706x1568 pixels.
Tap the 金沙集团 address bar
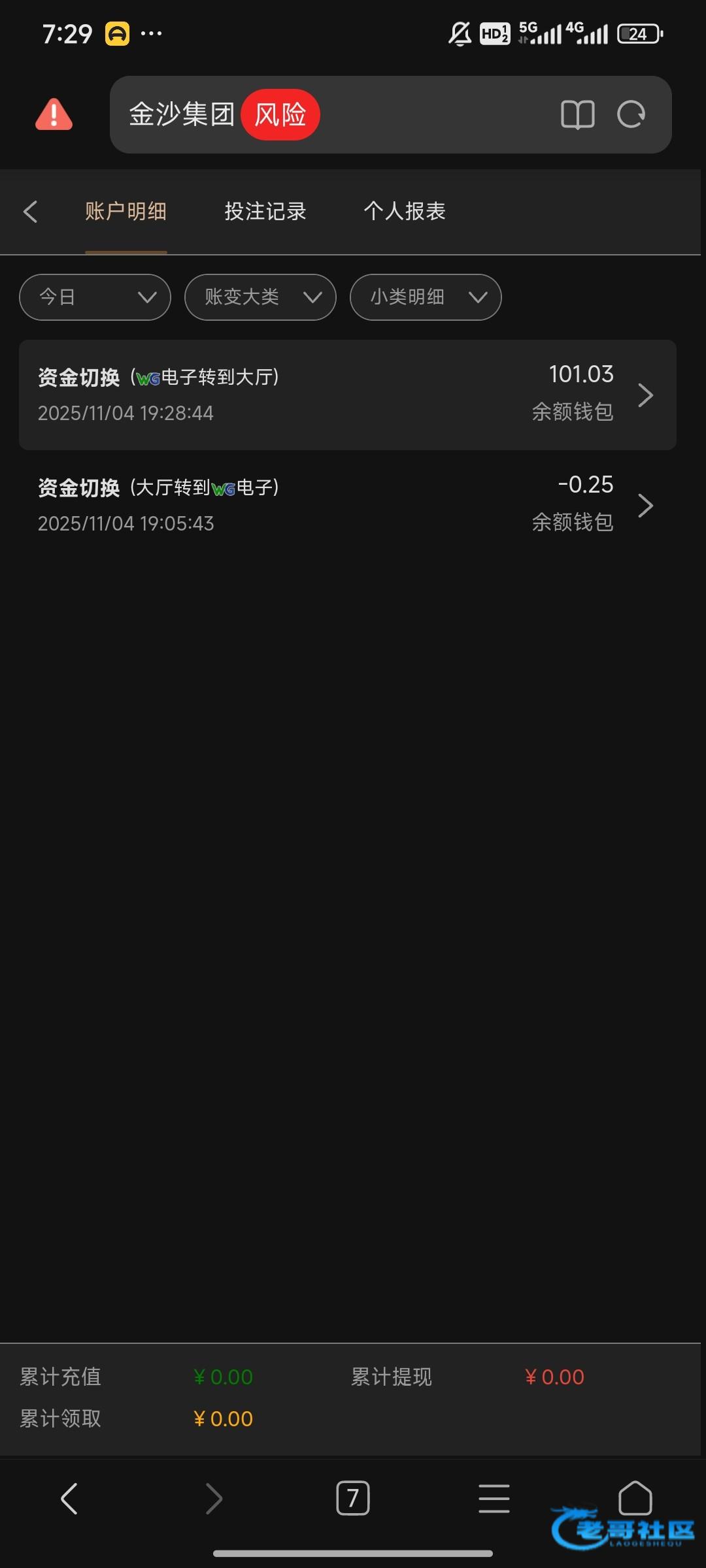click(x=390, y=114)
